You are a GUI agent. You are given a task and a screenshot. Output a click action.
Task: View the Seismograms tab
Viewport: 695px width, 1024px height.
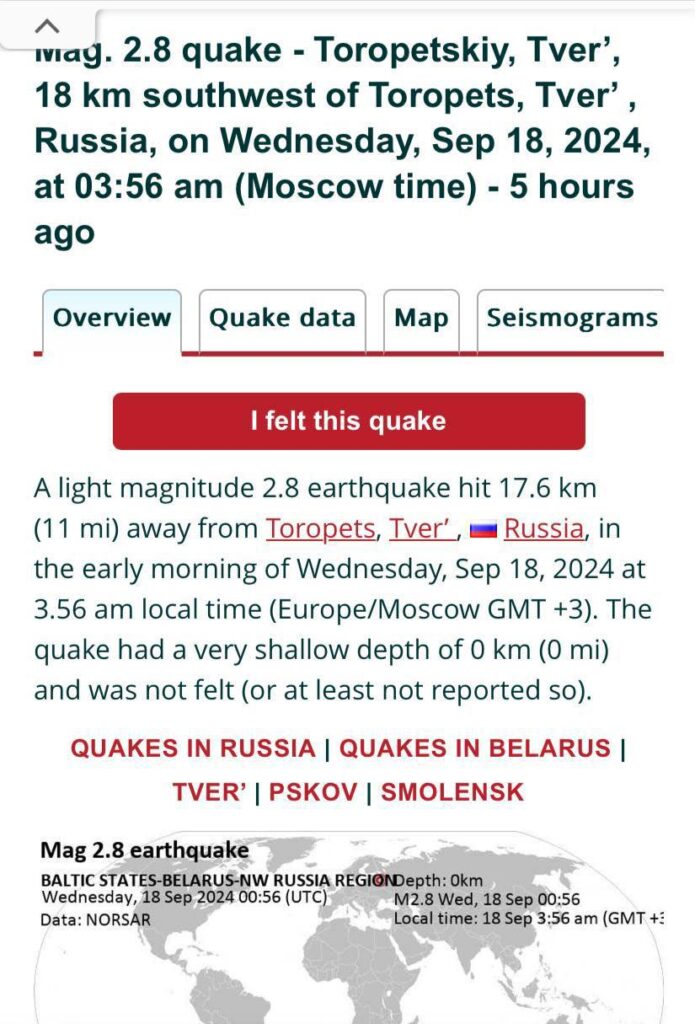(571, 319)
